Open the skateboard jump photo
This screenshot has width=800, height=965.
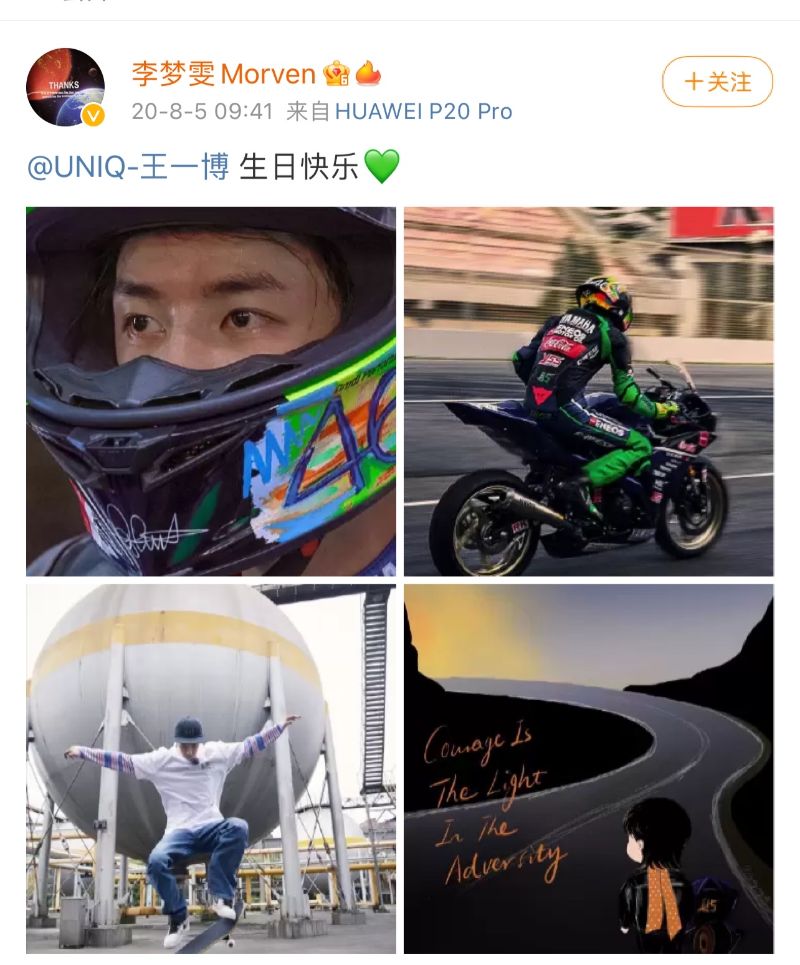point(211,768)
